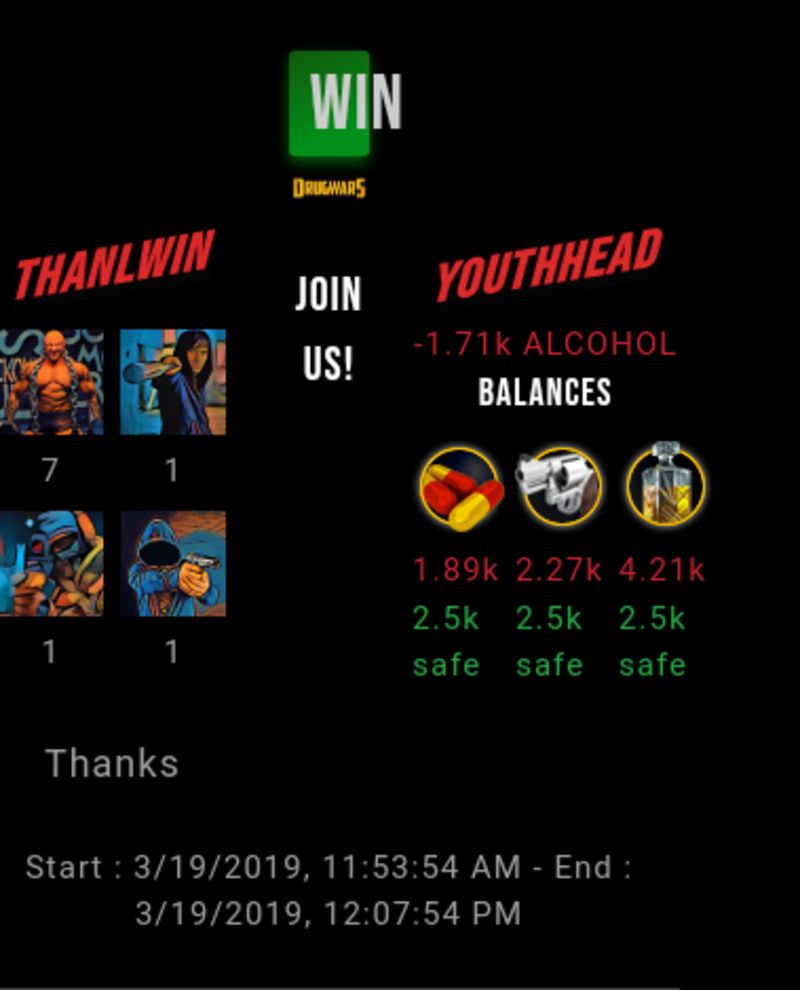
Task: Tap the JOIN US! link
Action: (x=328, y=328)
